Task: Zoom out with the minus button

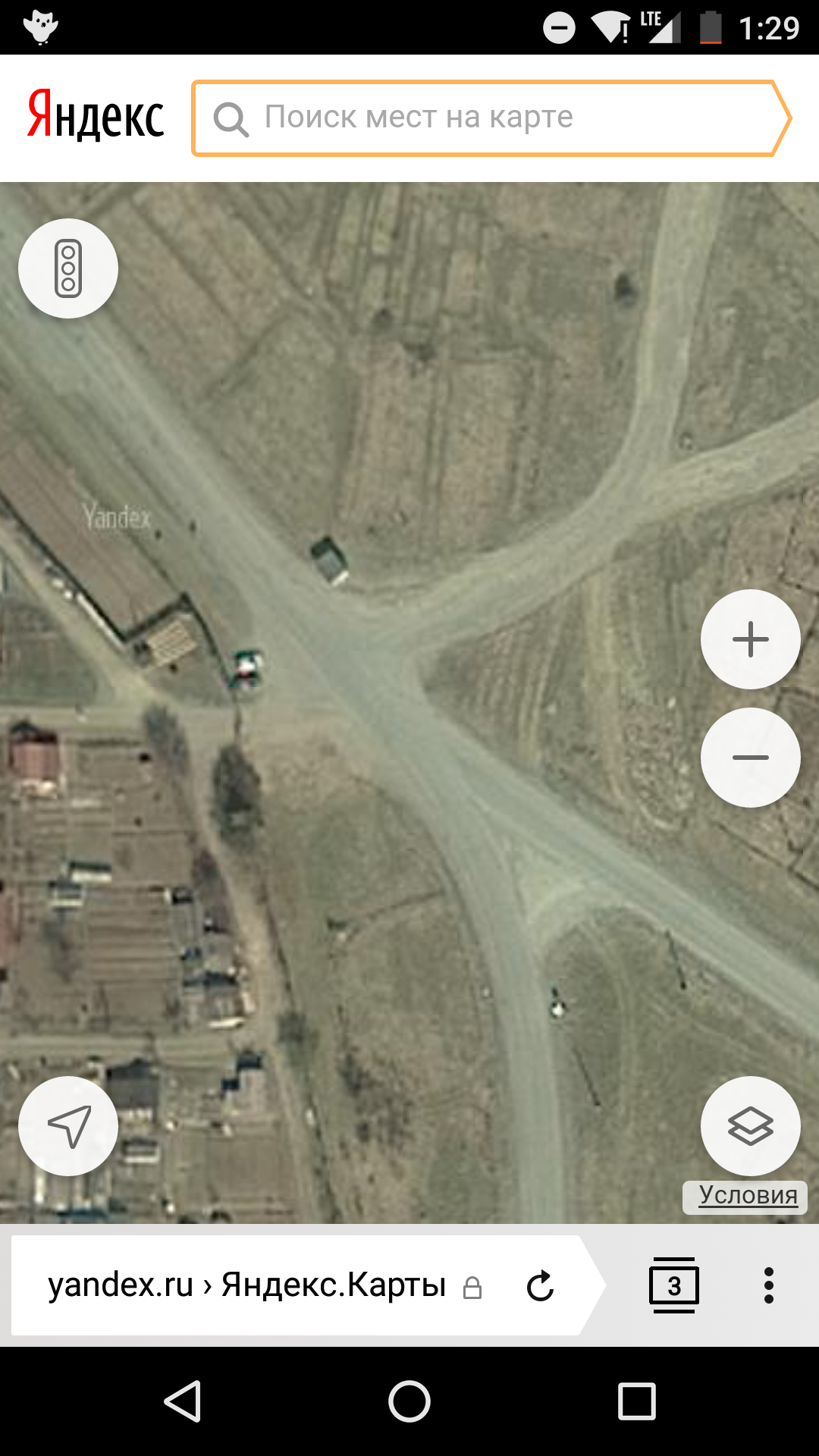Action: point(750,758)
